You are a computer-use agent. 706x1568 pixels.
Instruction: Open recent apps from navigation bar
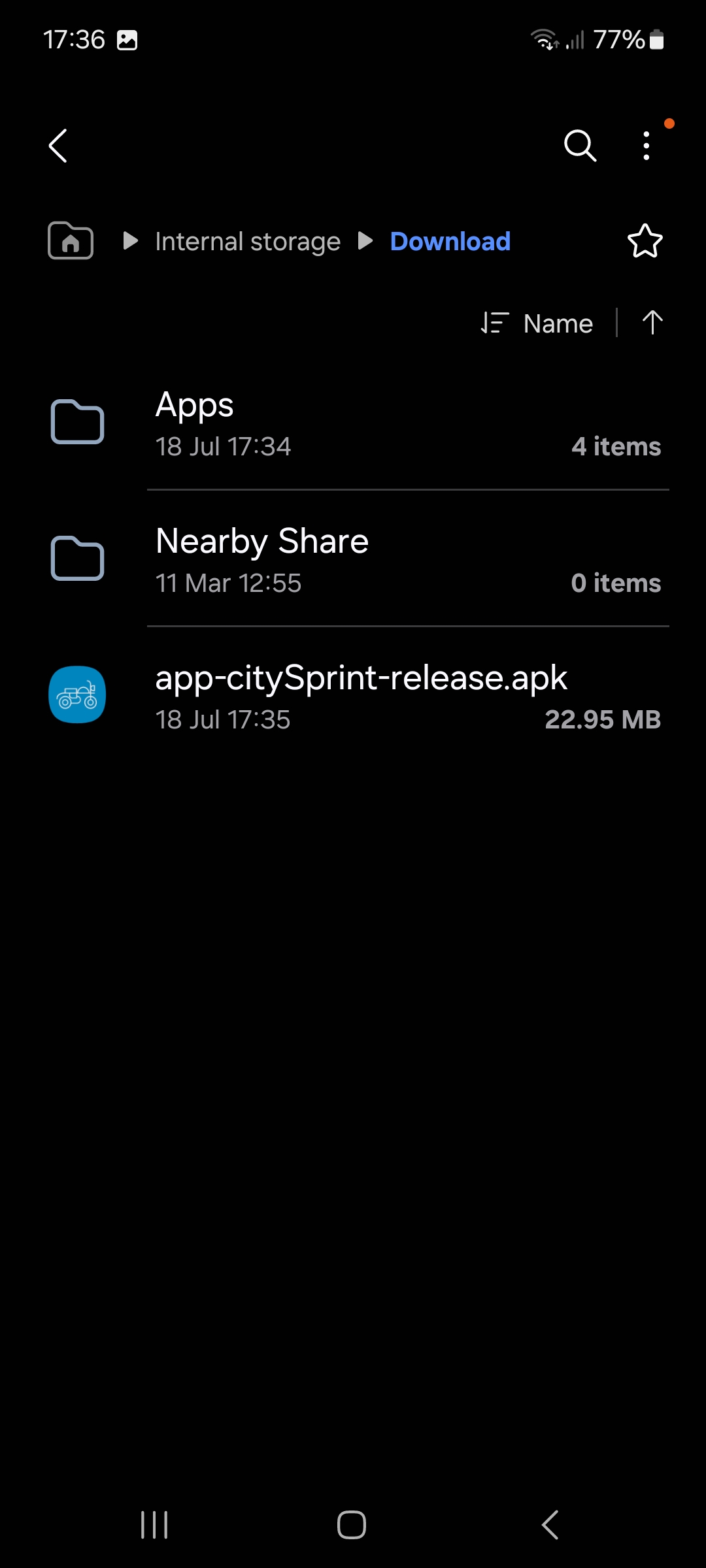tap(155, 1525)
